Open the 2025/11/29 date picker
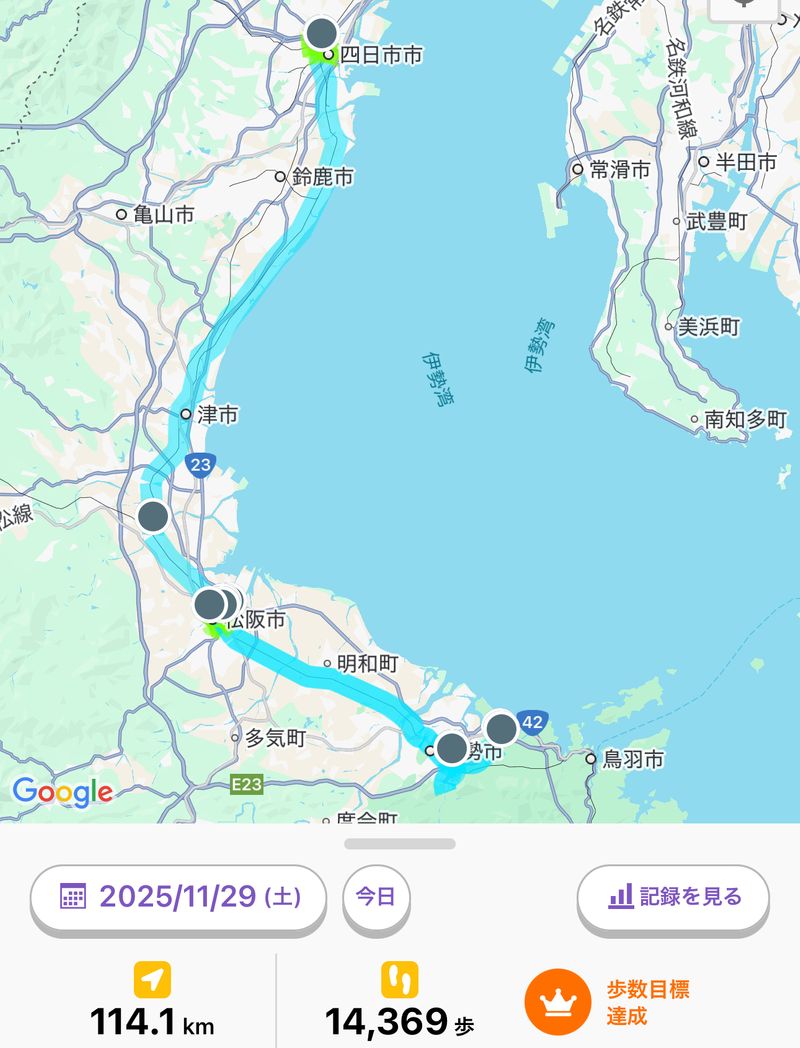Viewport: 800px width, 1048px height. pyautogui.click(x=179, y=896)
